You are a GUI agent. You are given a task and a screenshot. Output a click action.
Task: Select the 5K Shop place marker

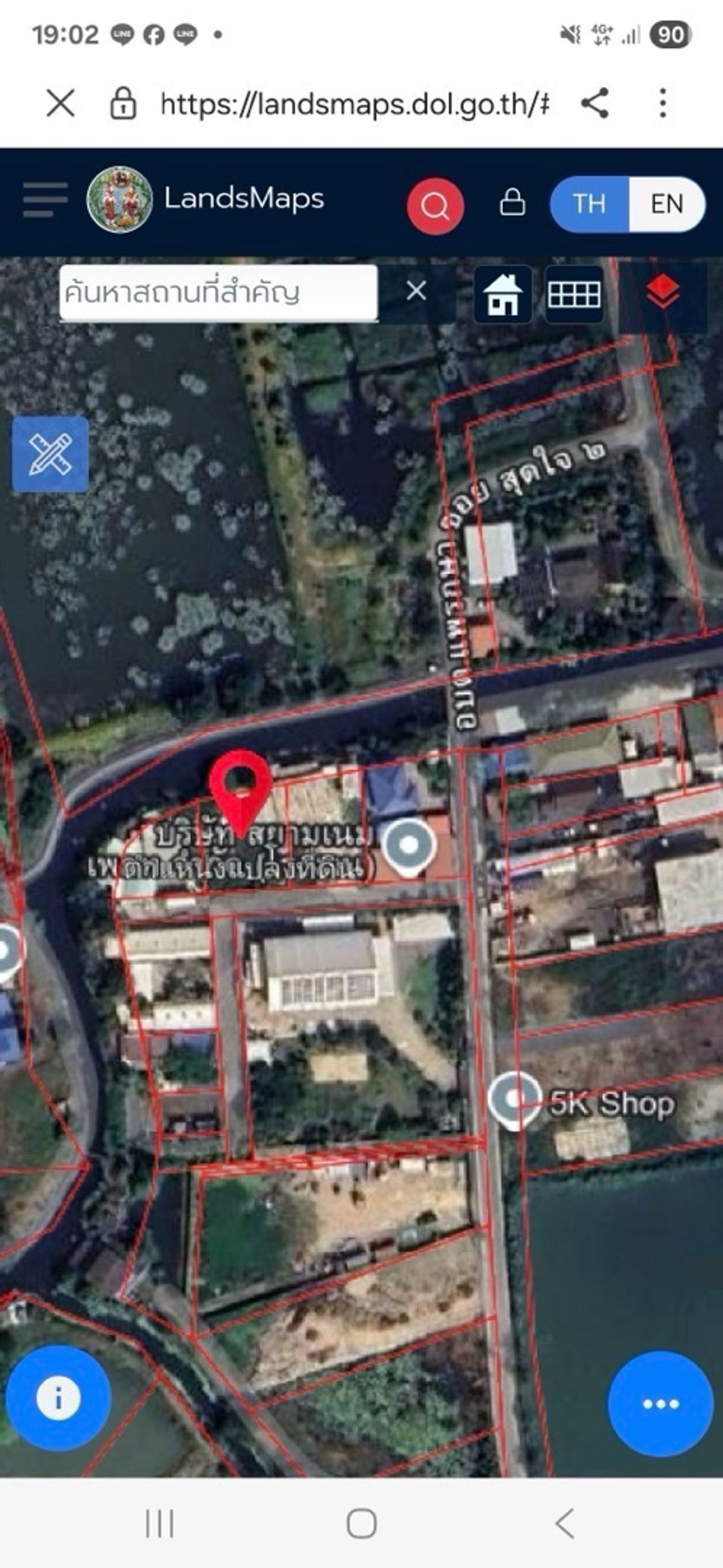pos(515,1100)
